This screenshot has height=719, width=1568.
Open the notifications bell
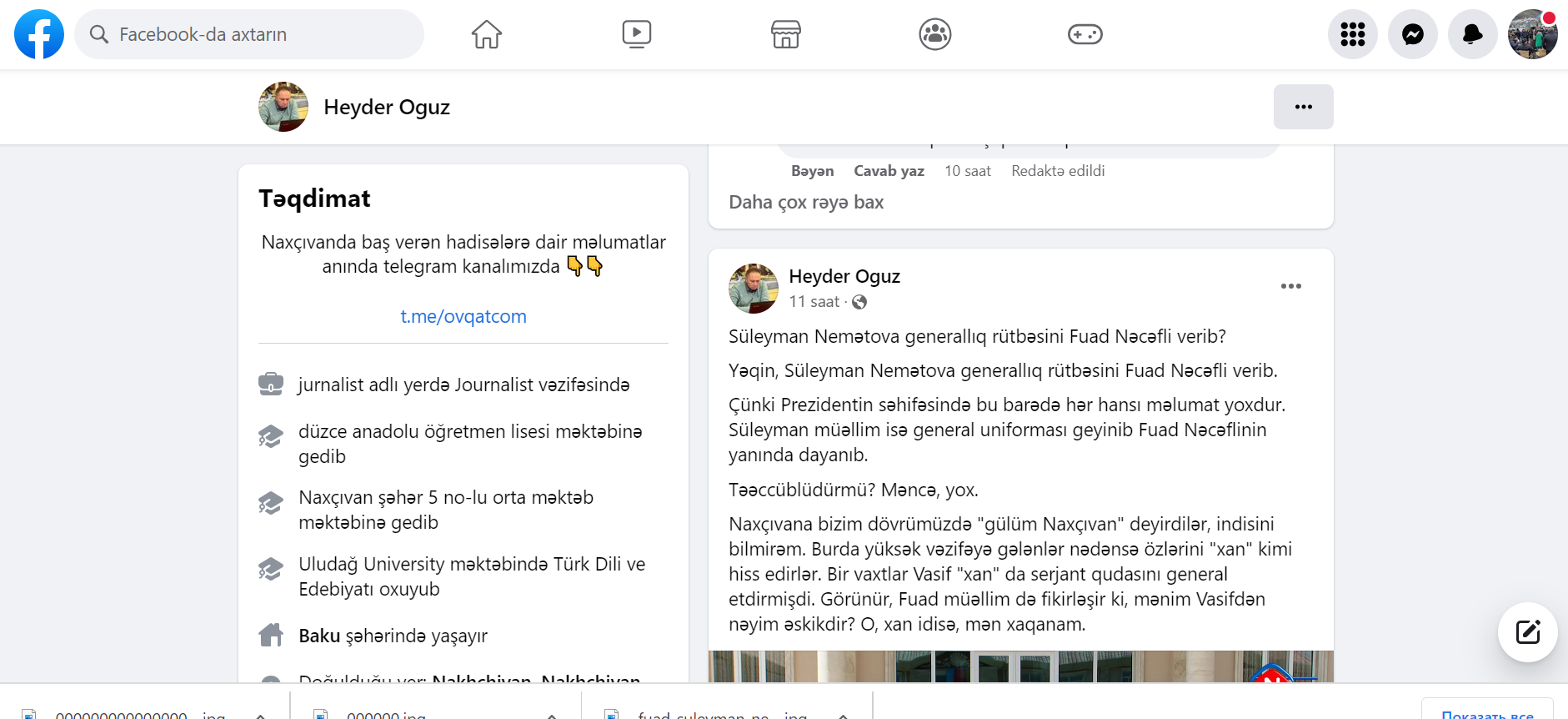[1472, 34]
